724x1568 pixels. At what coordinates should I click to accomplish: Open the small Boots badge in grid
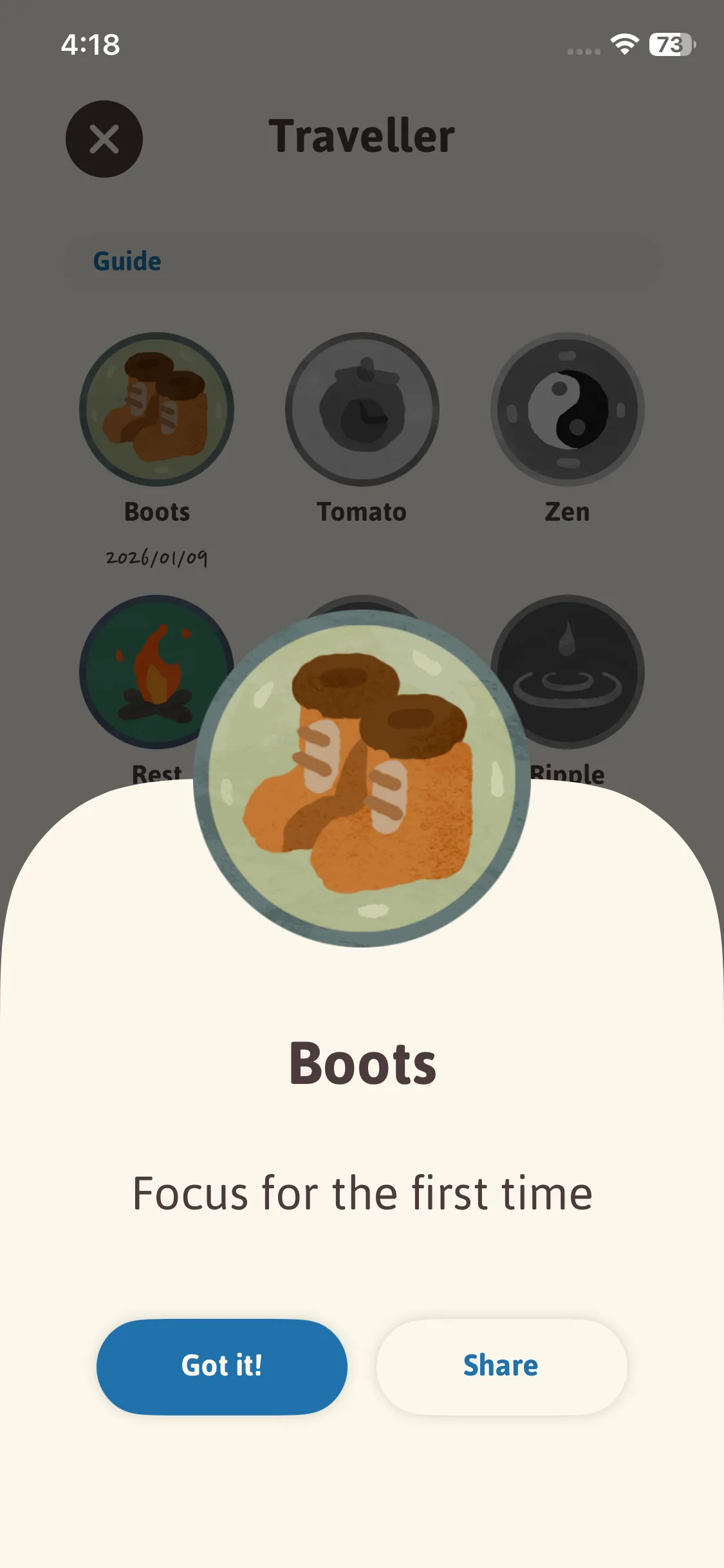point(156,409)
